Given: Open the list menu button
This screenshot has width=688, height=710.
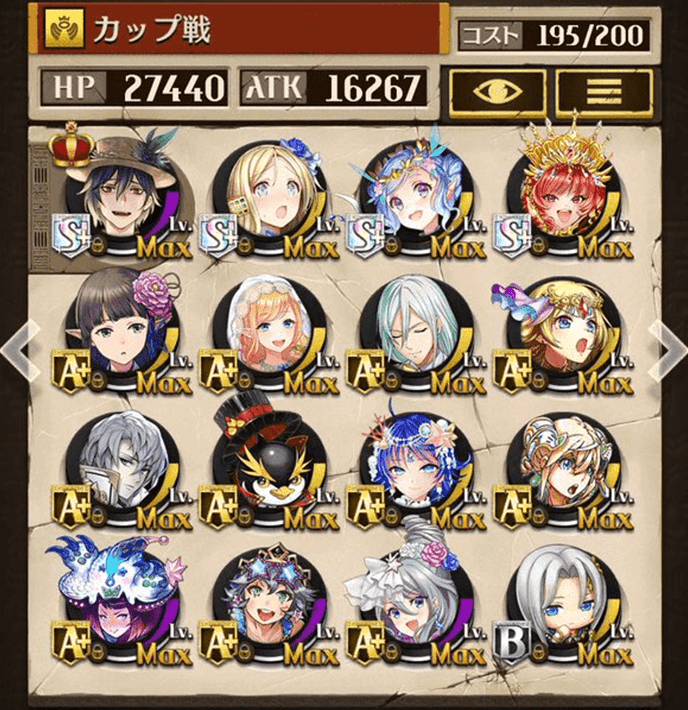Looking at the screenshot, I should point(603,88).
